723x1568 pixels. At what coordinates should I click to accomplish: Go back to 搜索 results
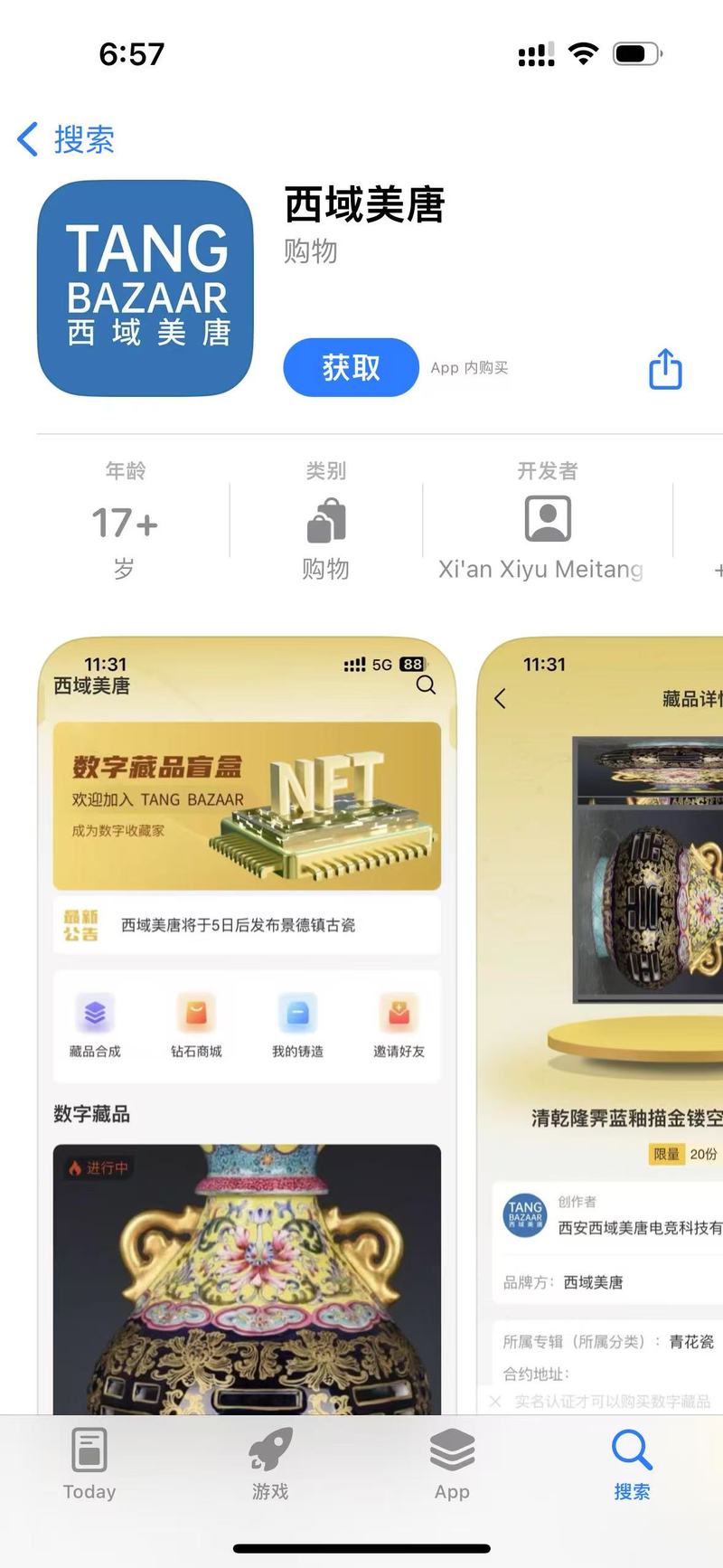pos(66,139)
